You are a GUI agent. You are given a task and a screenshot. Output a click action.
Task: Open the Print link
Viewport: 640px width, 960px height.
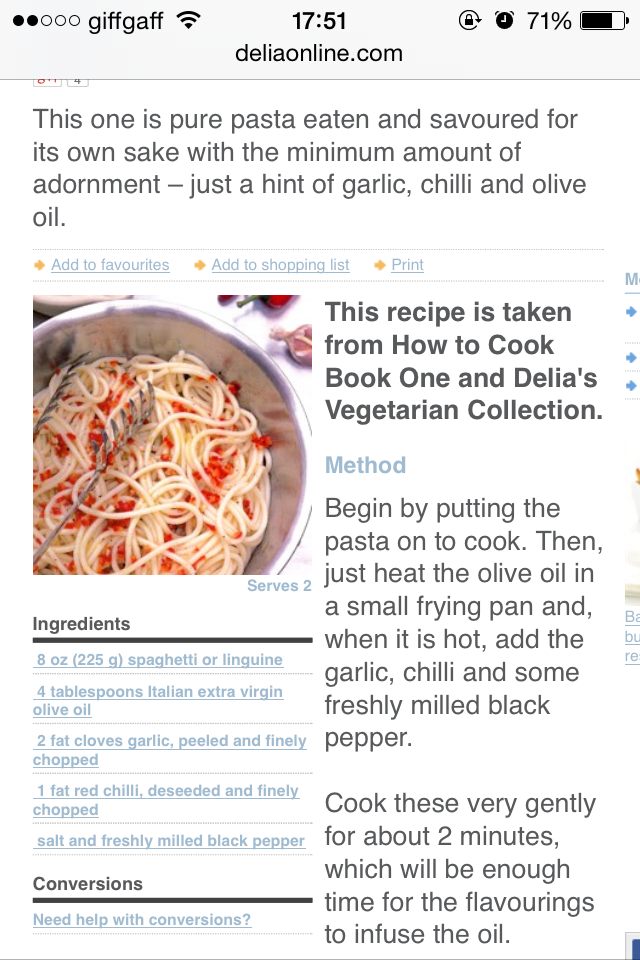[x=407, y=265]
